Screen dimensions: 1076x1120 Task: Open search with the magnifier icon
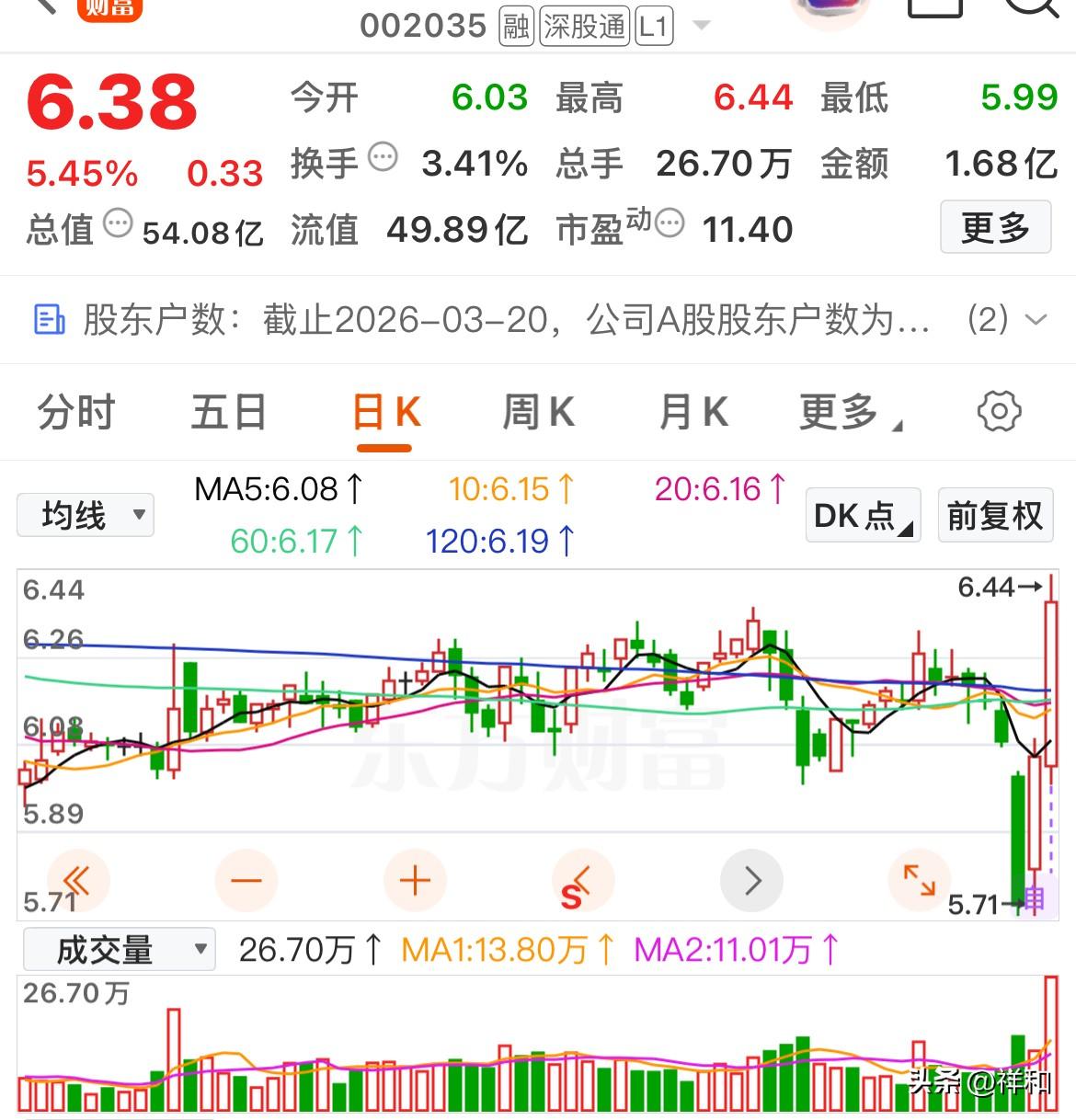click(1030, 9)
